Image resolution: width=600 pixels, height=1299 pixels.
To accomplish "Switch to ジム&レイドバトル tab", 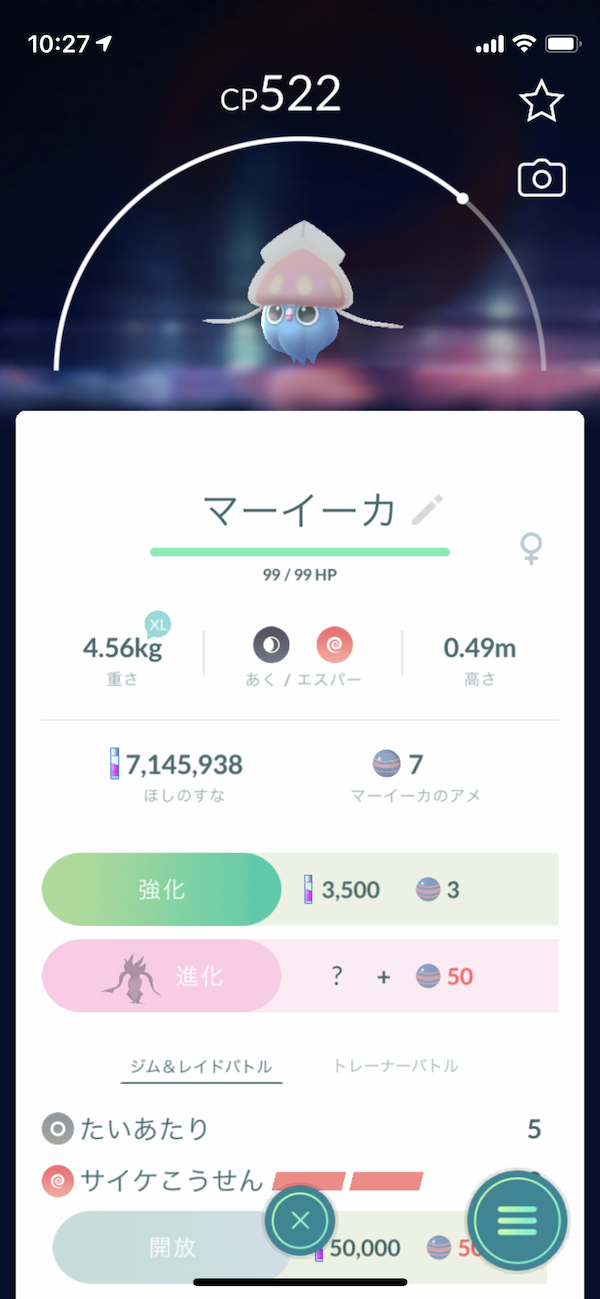I will [201, 1066].
